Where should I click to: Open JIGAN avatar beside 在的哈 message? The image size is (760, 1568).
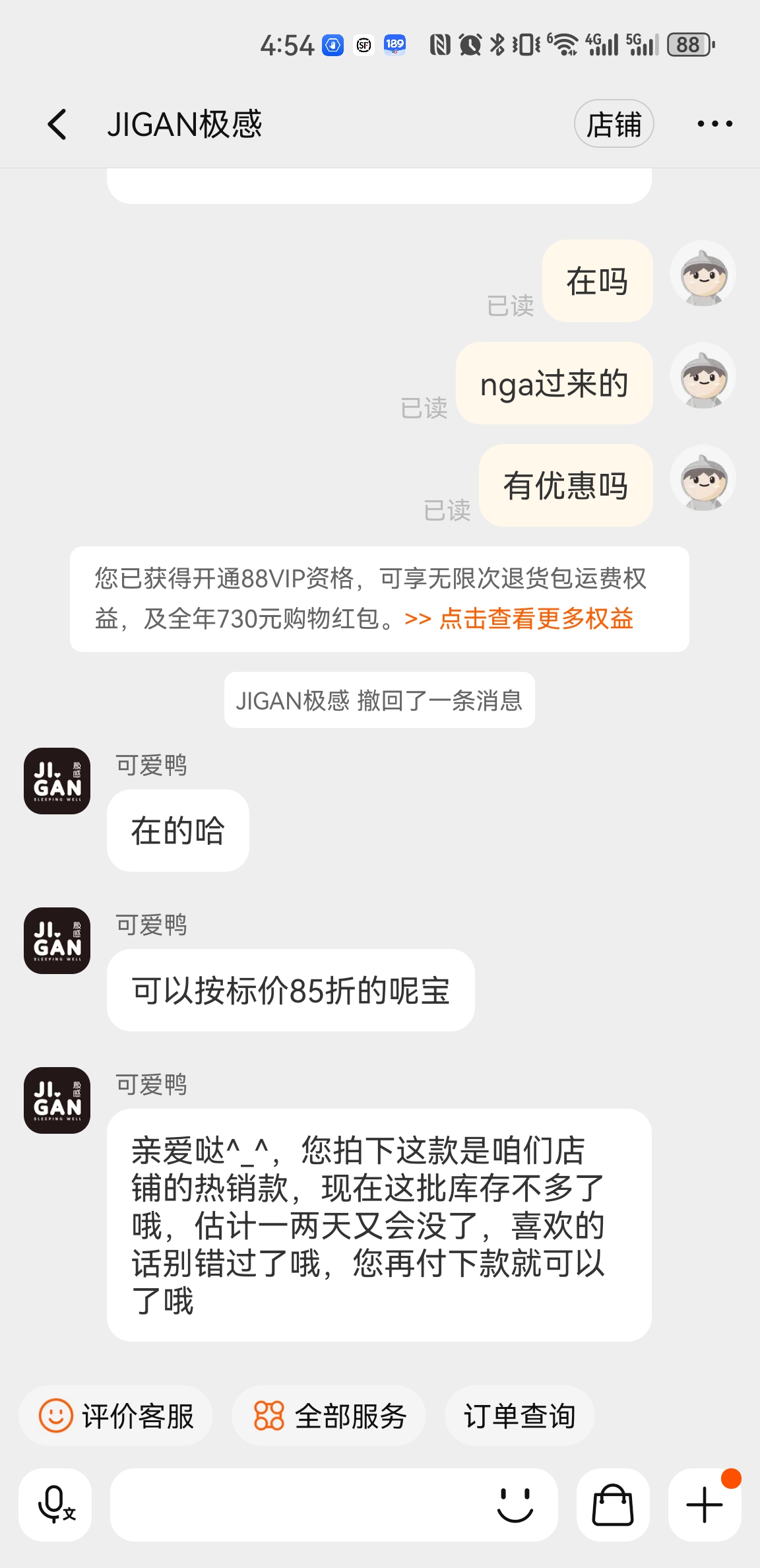click(57, 781)
